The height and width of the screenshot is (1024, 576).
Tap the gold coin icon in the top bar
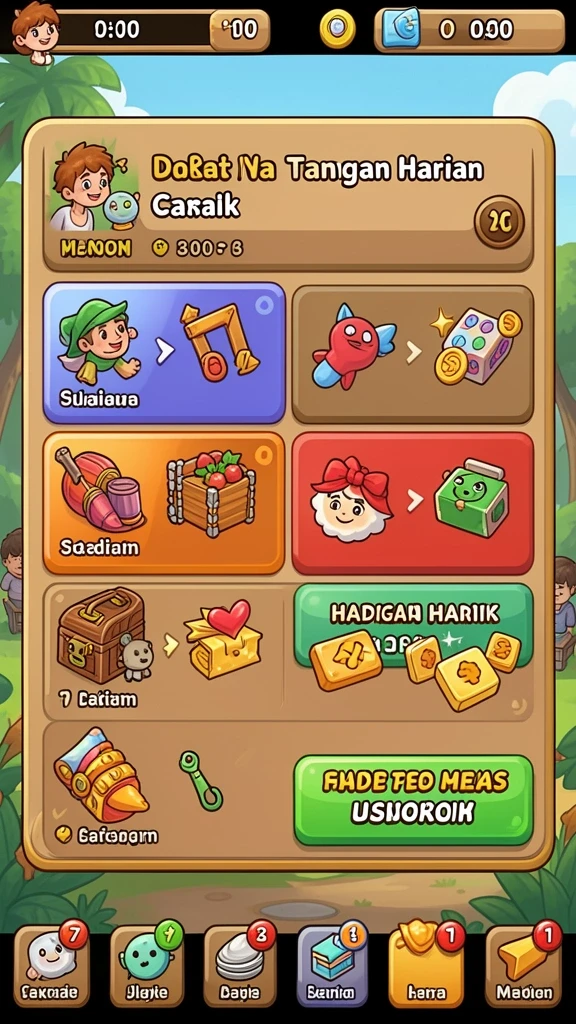tap(338, 29)
